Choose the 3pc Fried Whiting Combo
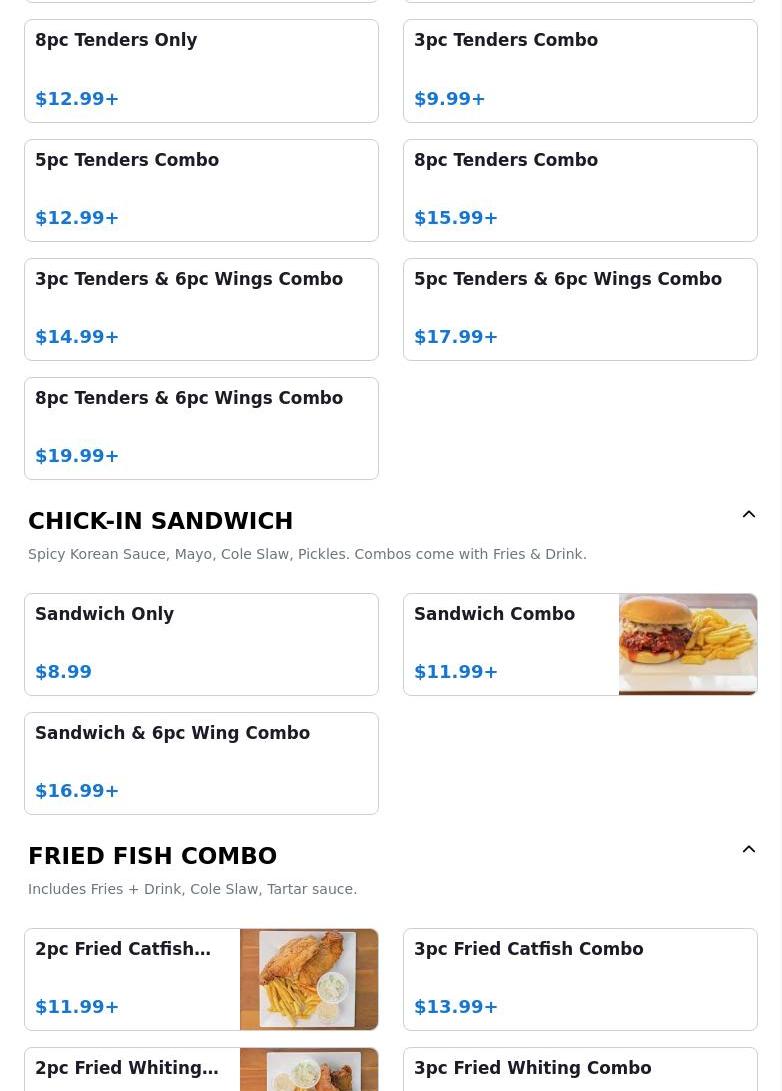The width and height of the screenshot is (782, 1091). pos(580,1072)
